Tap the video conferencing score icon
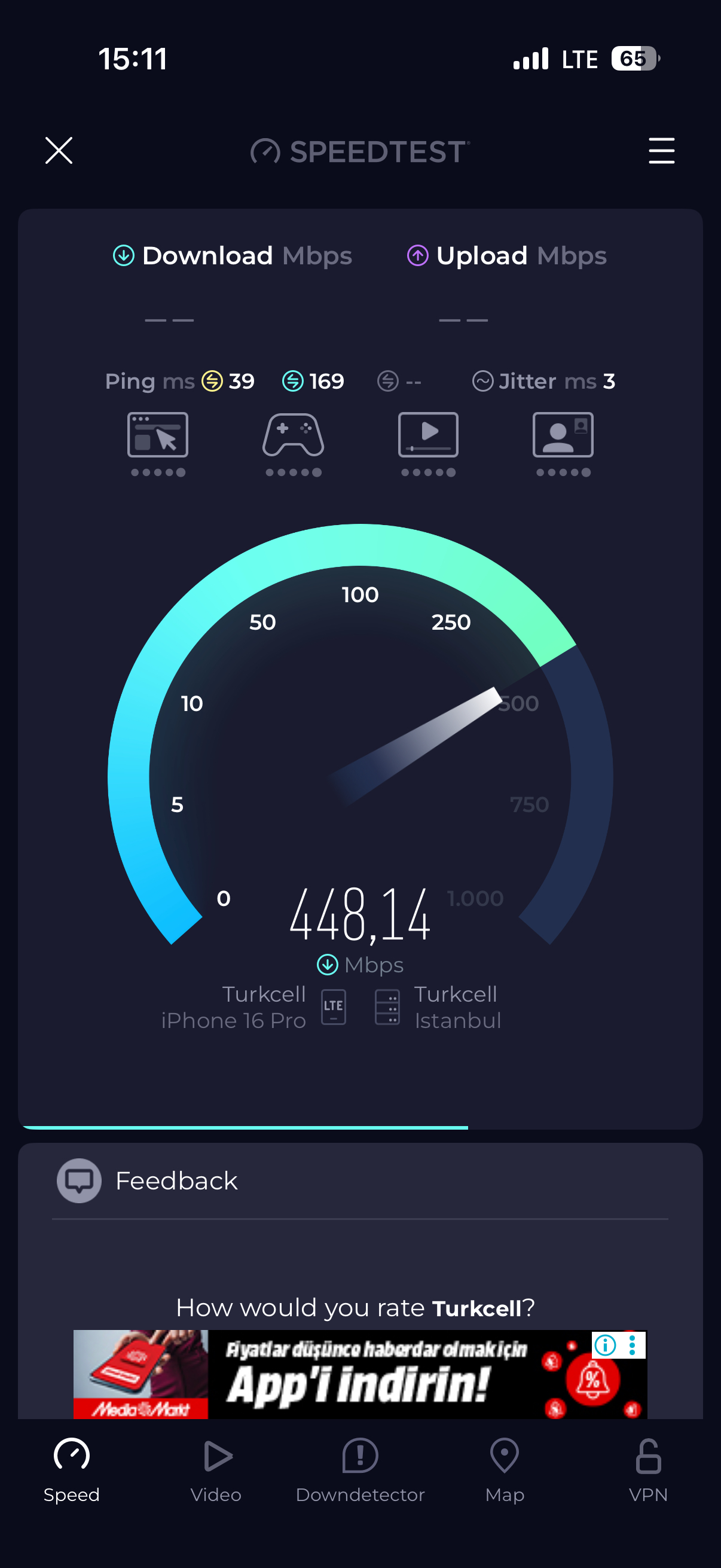The height and width of the screenshot is (1568, 721). (563, 435)
